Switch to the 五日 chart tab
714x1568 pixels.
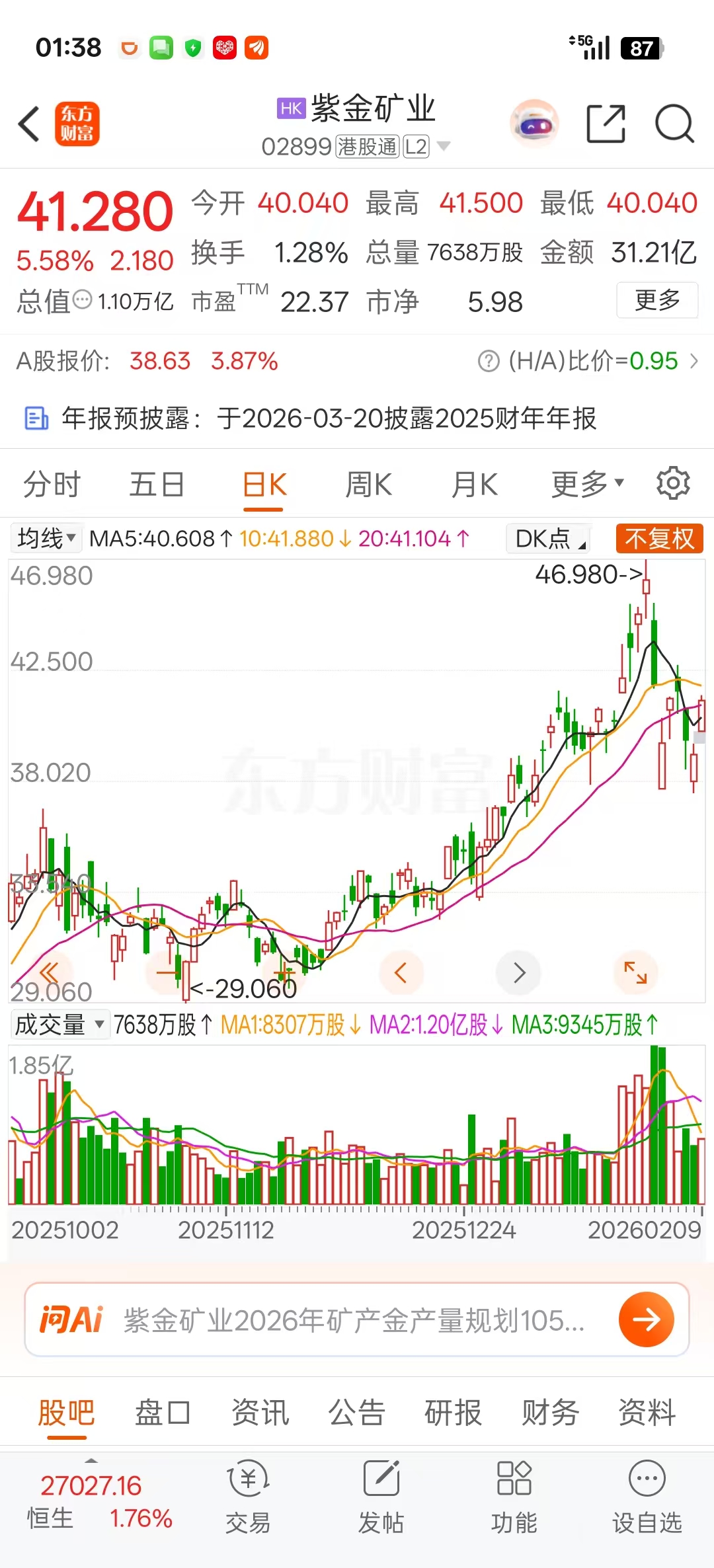(x=157, y=485)
